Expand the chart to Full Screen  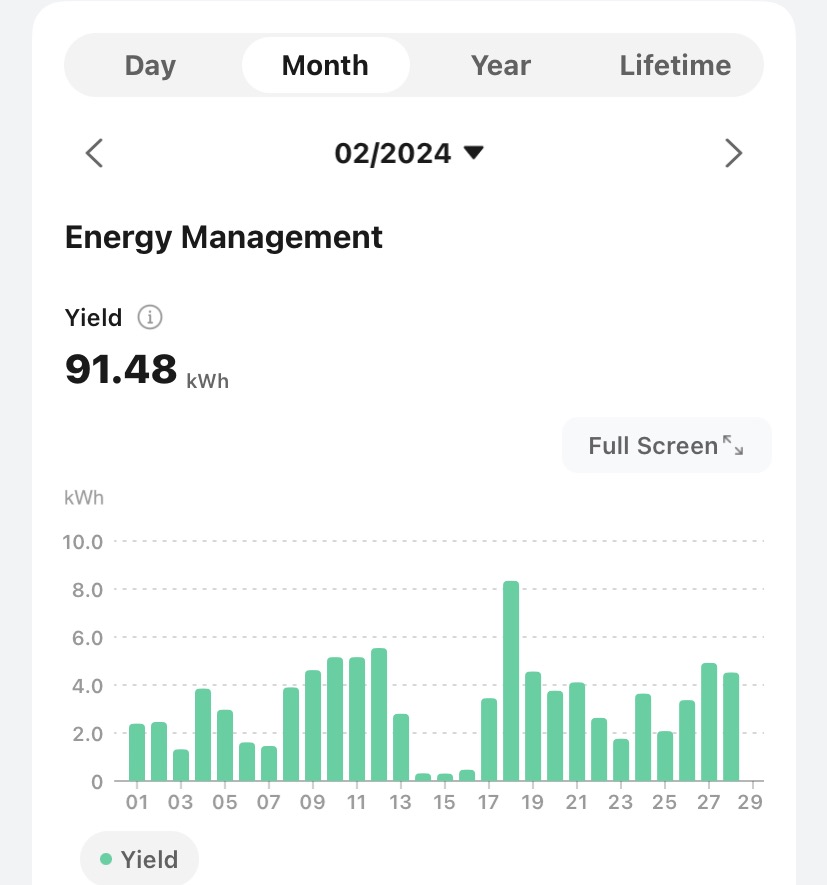(666, 445)
